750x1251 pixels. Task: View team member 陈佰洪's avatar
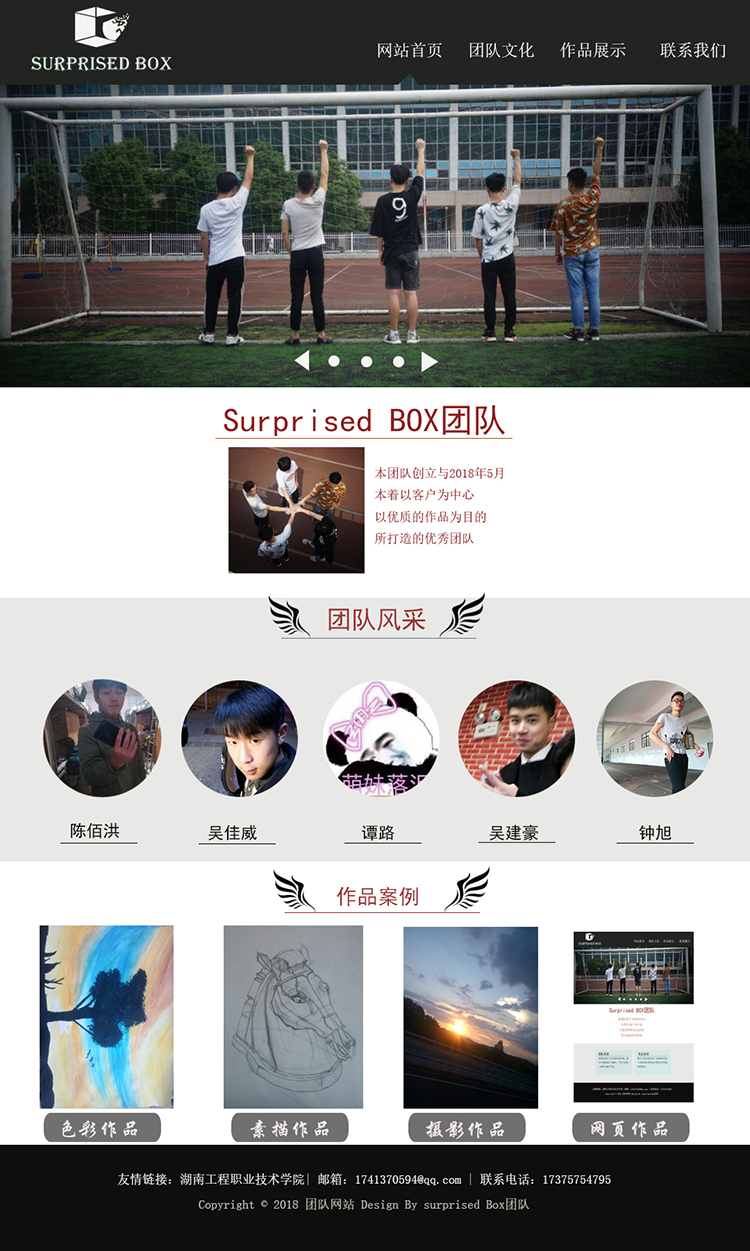pyautogui.click(x=101, y=738)
